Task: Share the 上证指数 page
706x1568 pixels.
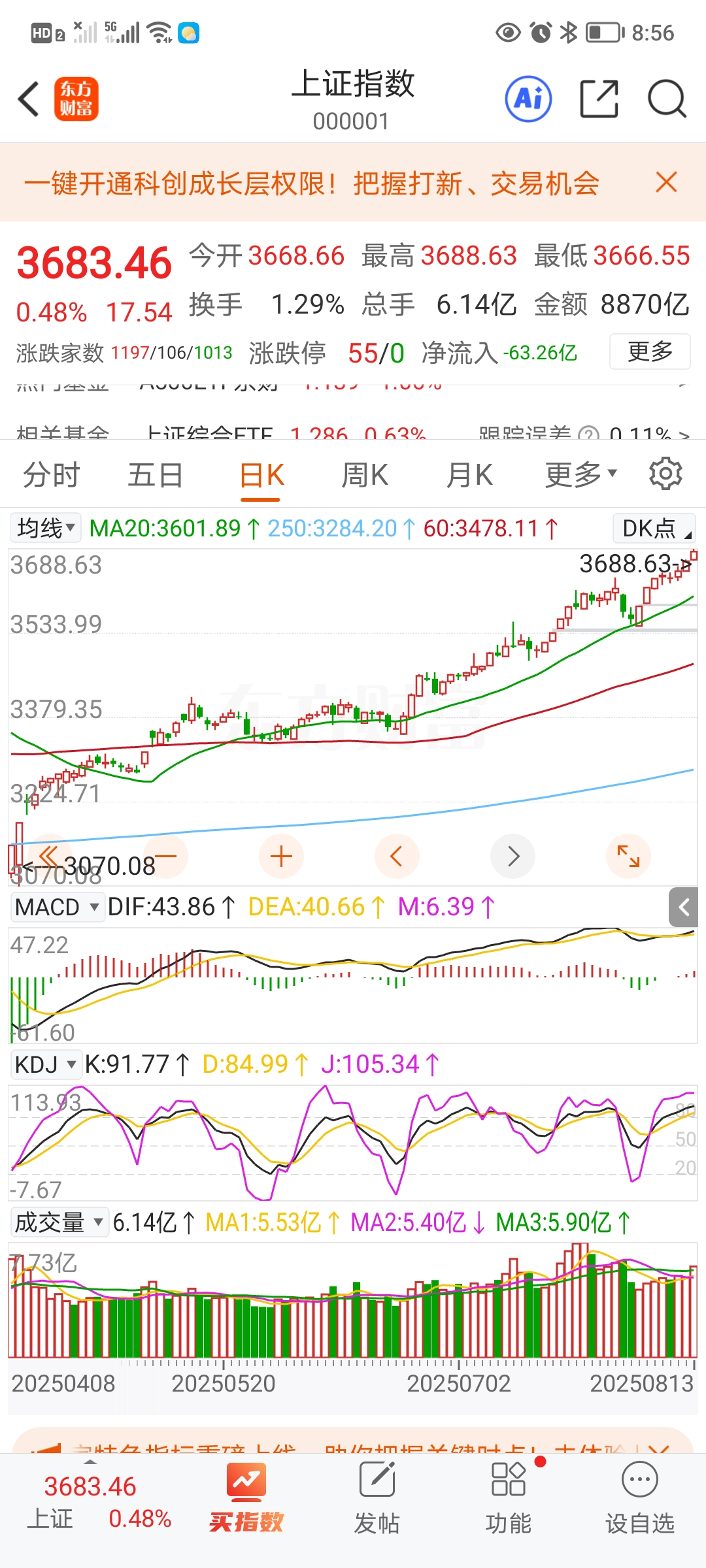Action: 599,99
